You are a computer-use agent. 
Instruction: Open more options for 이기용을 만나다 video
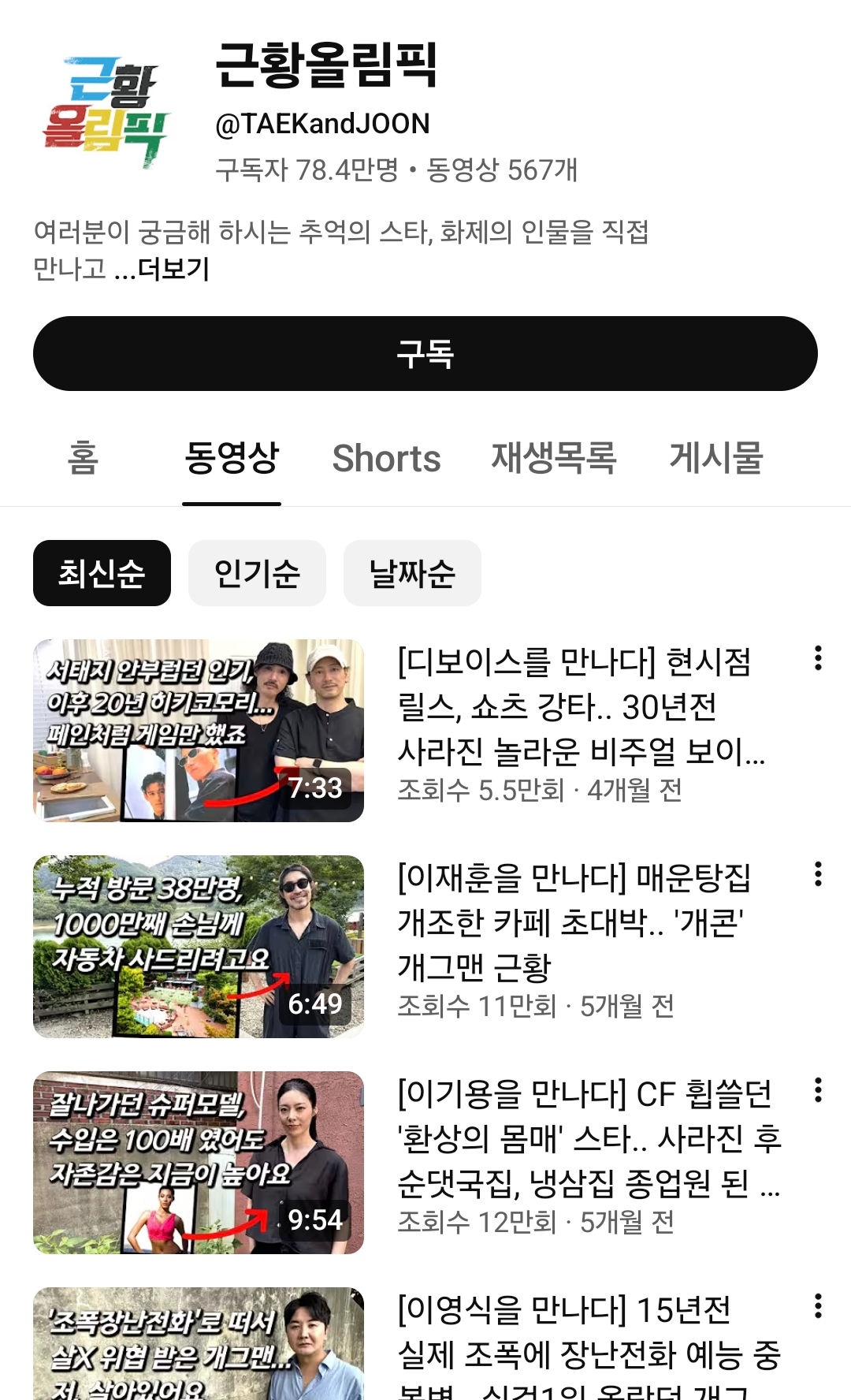click(x=819, y=1090)
